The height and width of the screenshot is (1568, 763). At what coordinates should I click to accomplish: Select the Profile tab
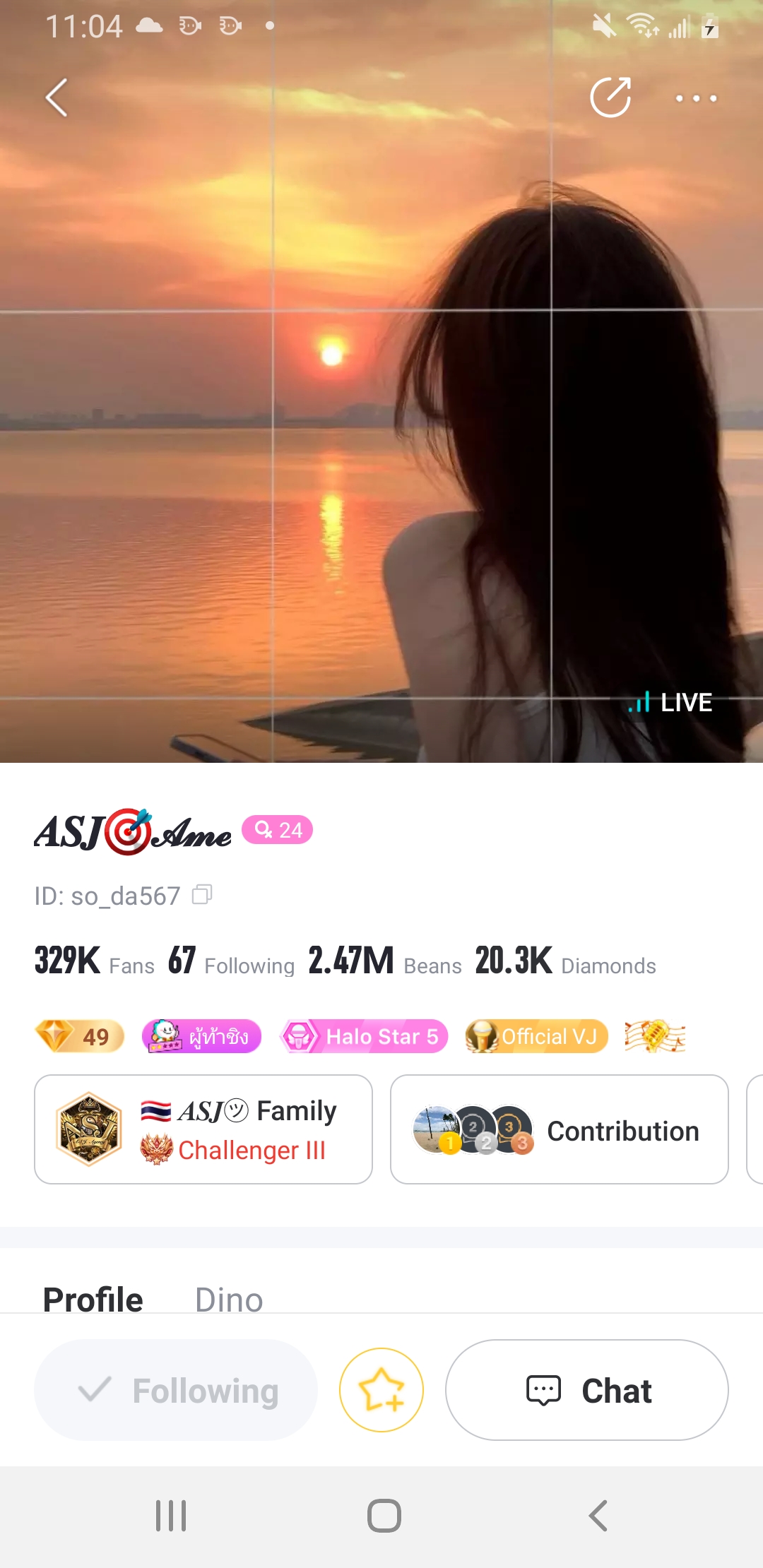[x=93, y=1299]
